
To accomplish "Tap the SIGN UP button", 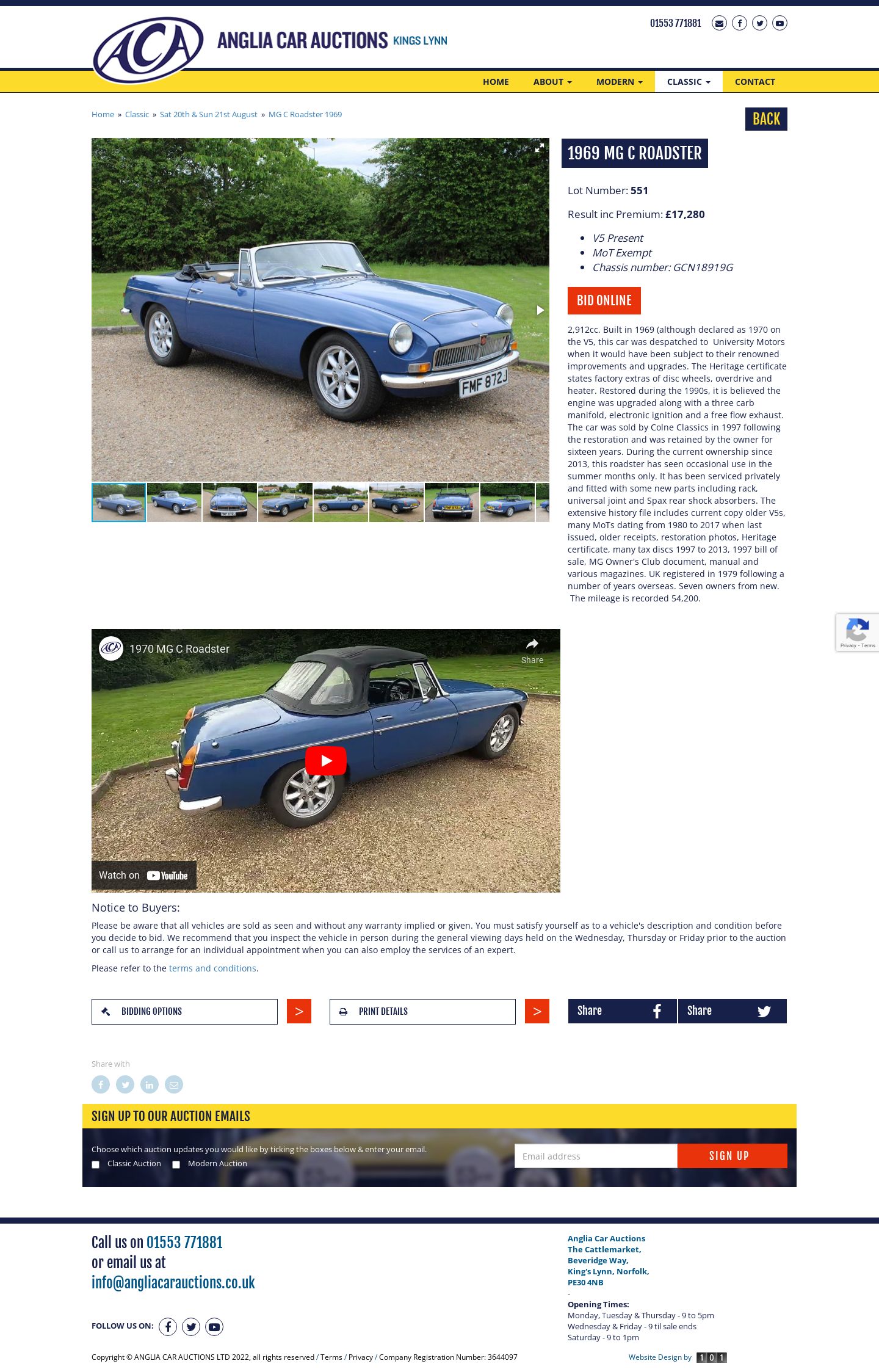I will [731, 1156].
